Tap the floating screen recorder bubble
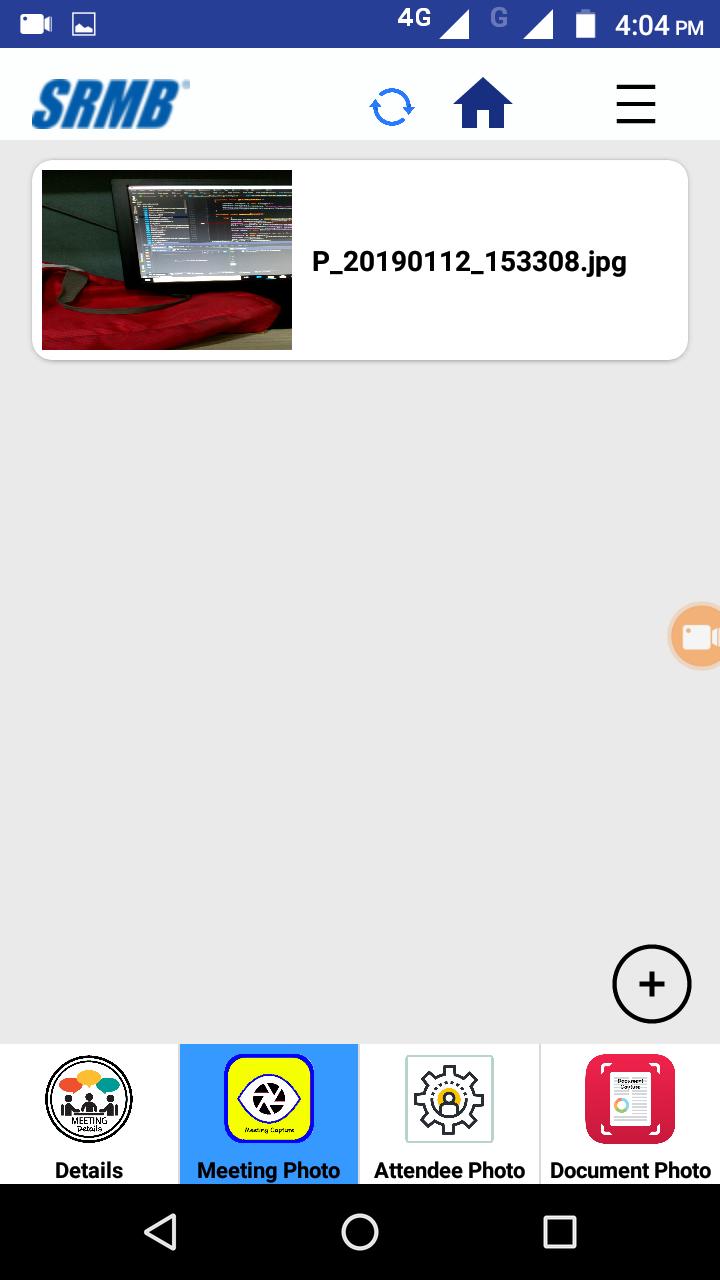The height and width of the screenshot is (1280, 720). click(x=697, y=636)
